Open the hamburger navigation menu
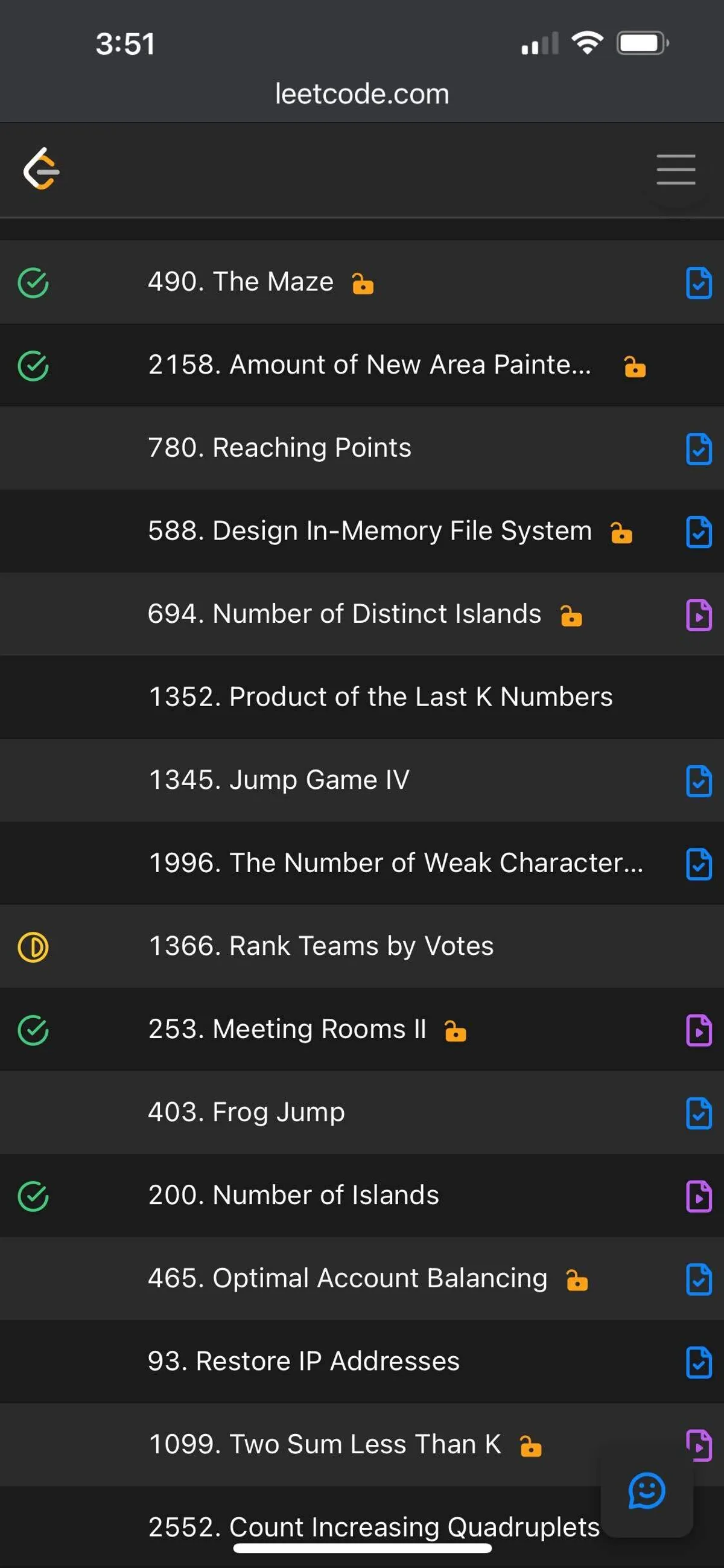The image size is (724, 1568). [675, 169]
